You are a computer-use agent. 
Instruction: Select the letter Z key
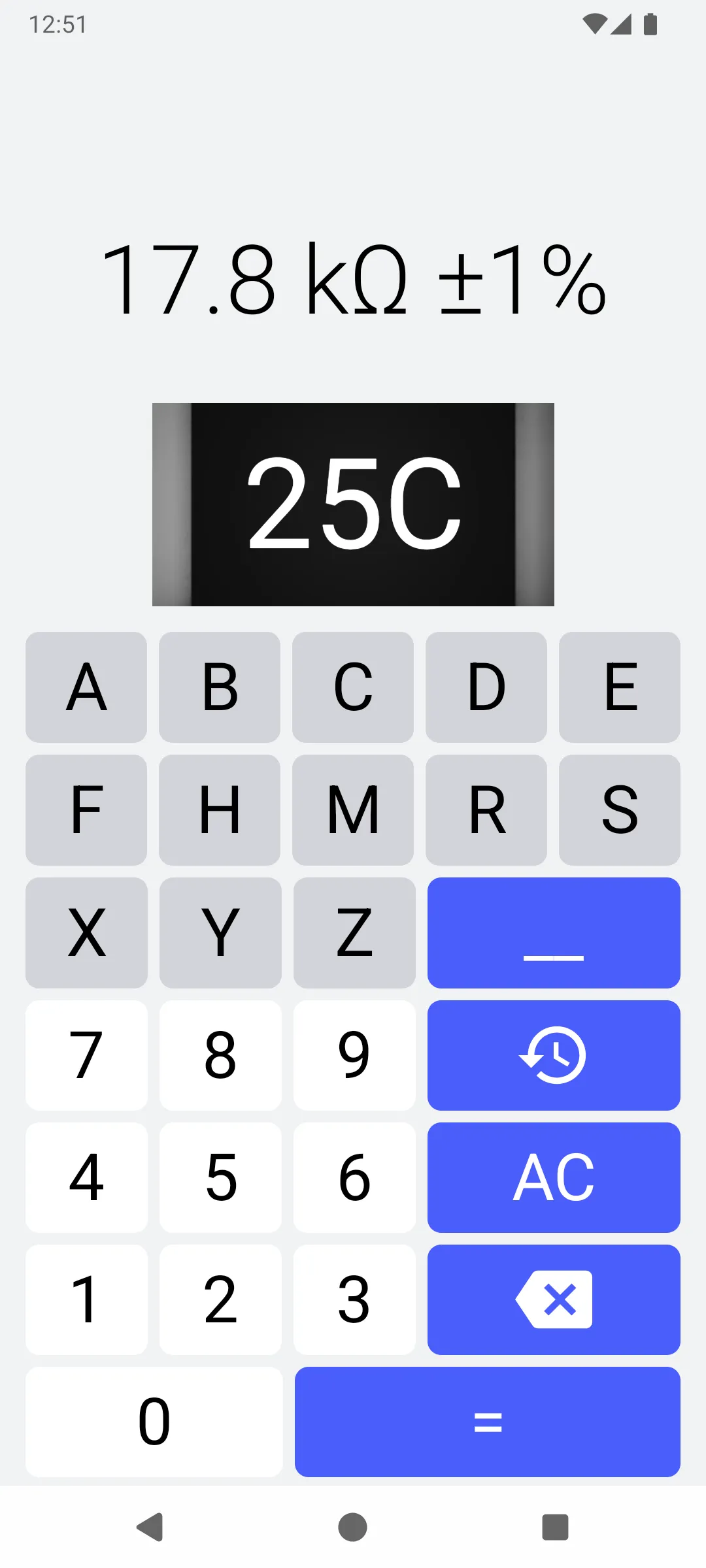(354, 932)
